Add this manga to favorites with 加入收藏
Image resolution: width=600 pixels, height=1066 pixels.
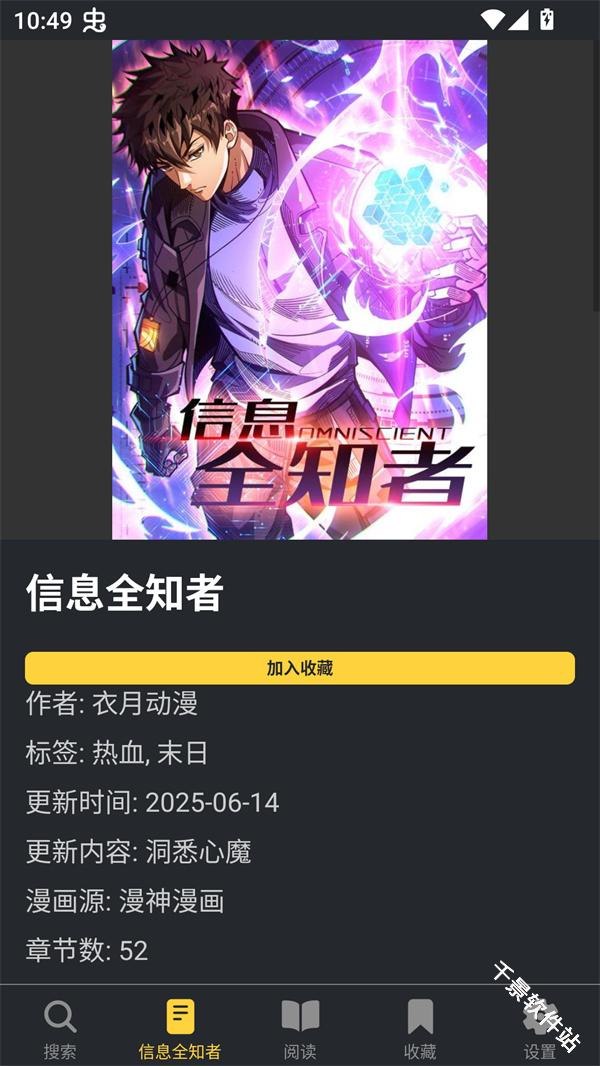coord(300,668)
